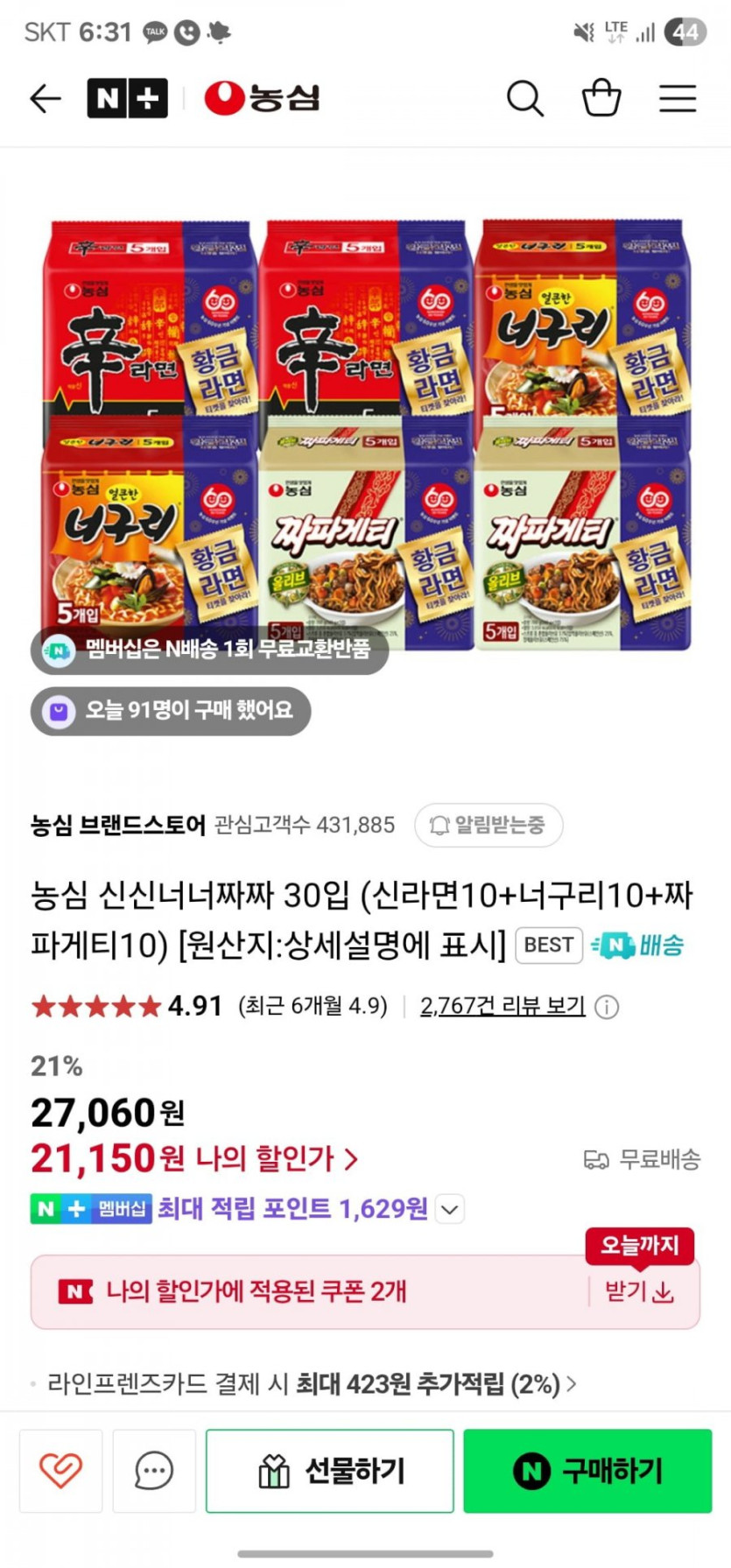Image resolution: width=731 pixels, height=1568 pixels.
Task: Expand the 최대 적립 포인트 dropdown
Action: [x=450, y=1210]
